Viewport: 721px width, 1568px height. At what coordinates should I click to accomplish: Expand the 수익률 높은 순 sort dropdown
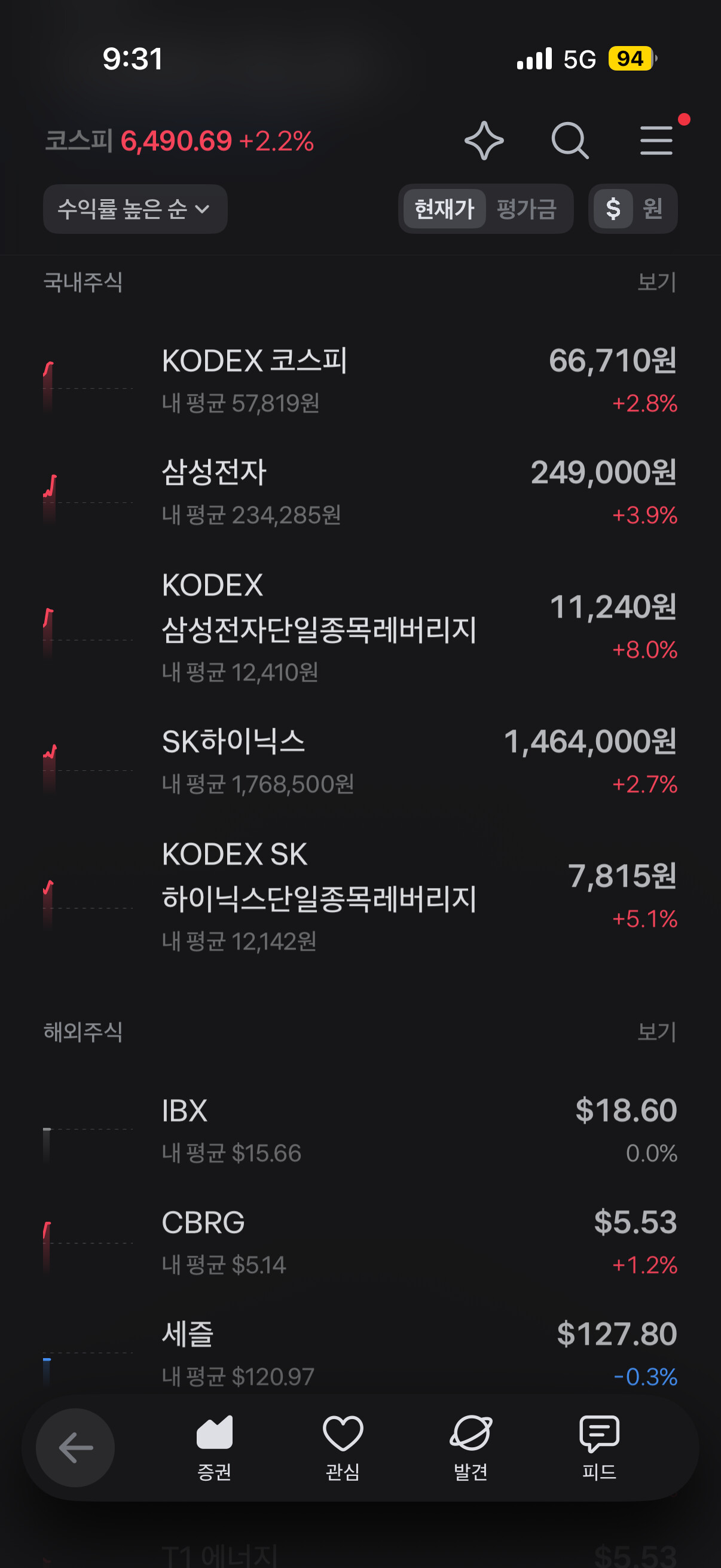pos(135,209)
